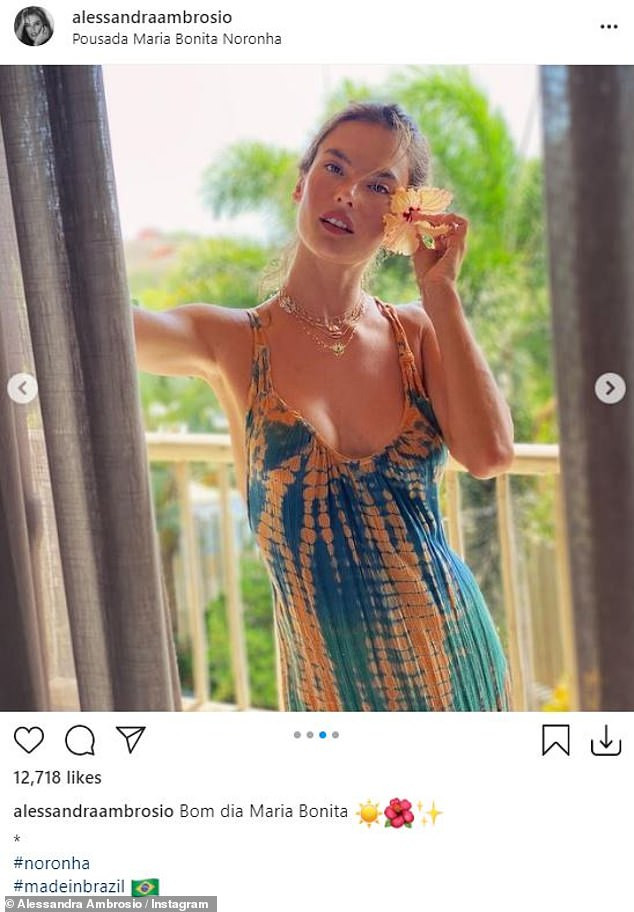Open the three-dot overflow menu
The image size is (634, 912).
pos(609,26)
